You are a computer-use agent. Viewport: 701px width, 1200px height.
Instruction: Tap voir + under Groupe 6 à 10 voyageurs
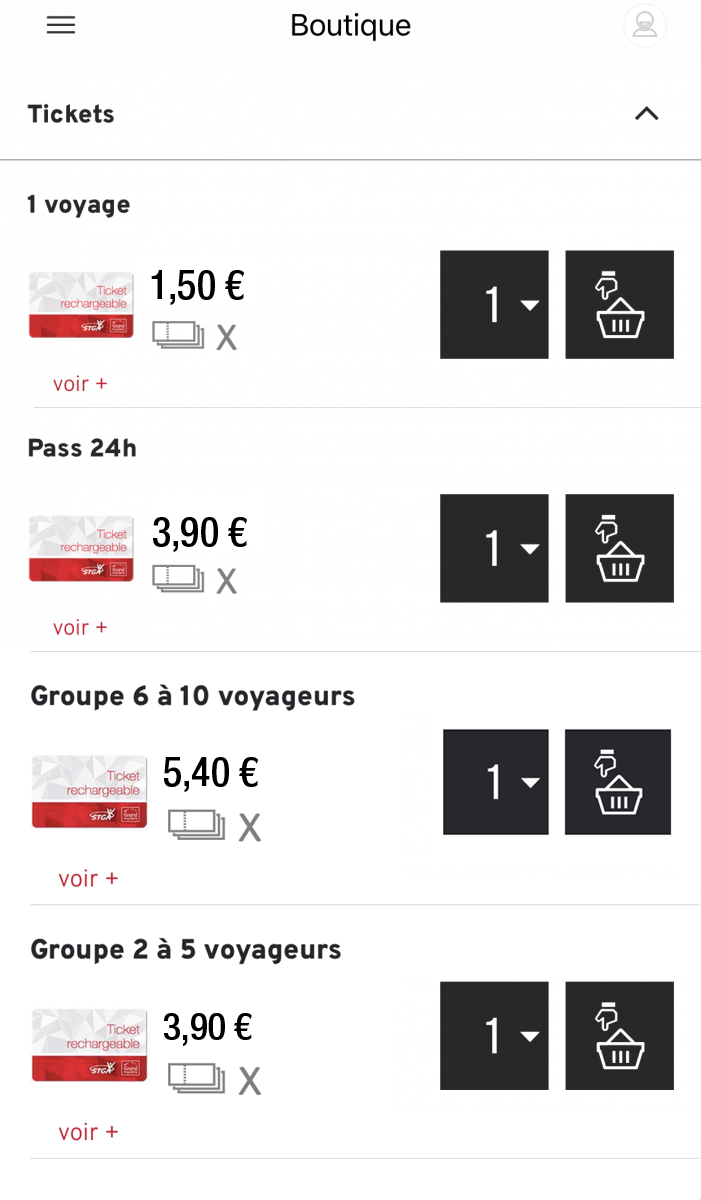pos(88,879)
